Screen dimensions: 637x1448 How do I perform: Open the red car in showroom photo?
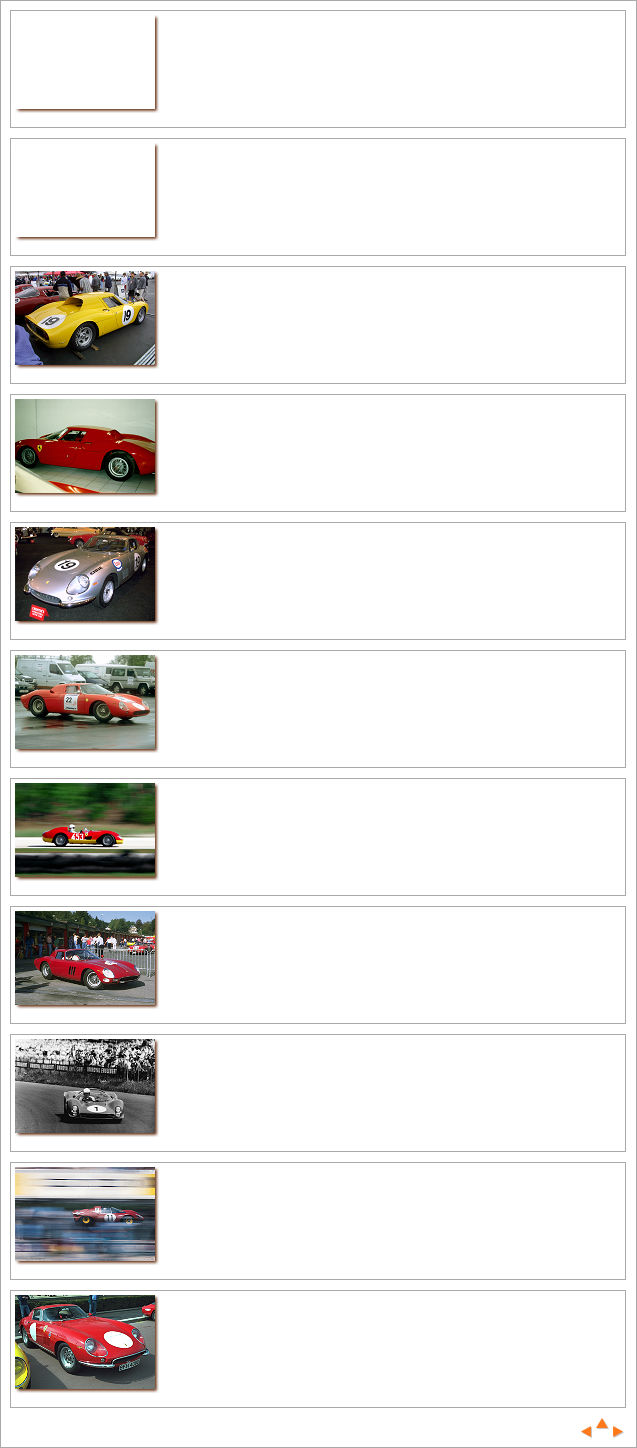tap(85, 446)
